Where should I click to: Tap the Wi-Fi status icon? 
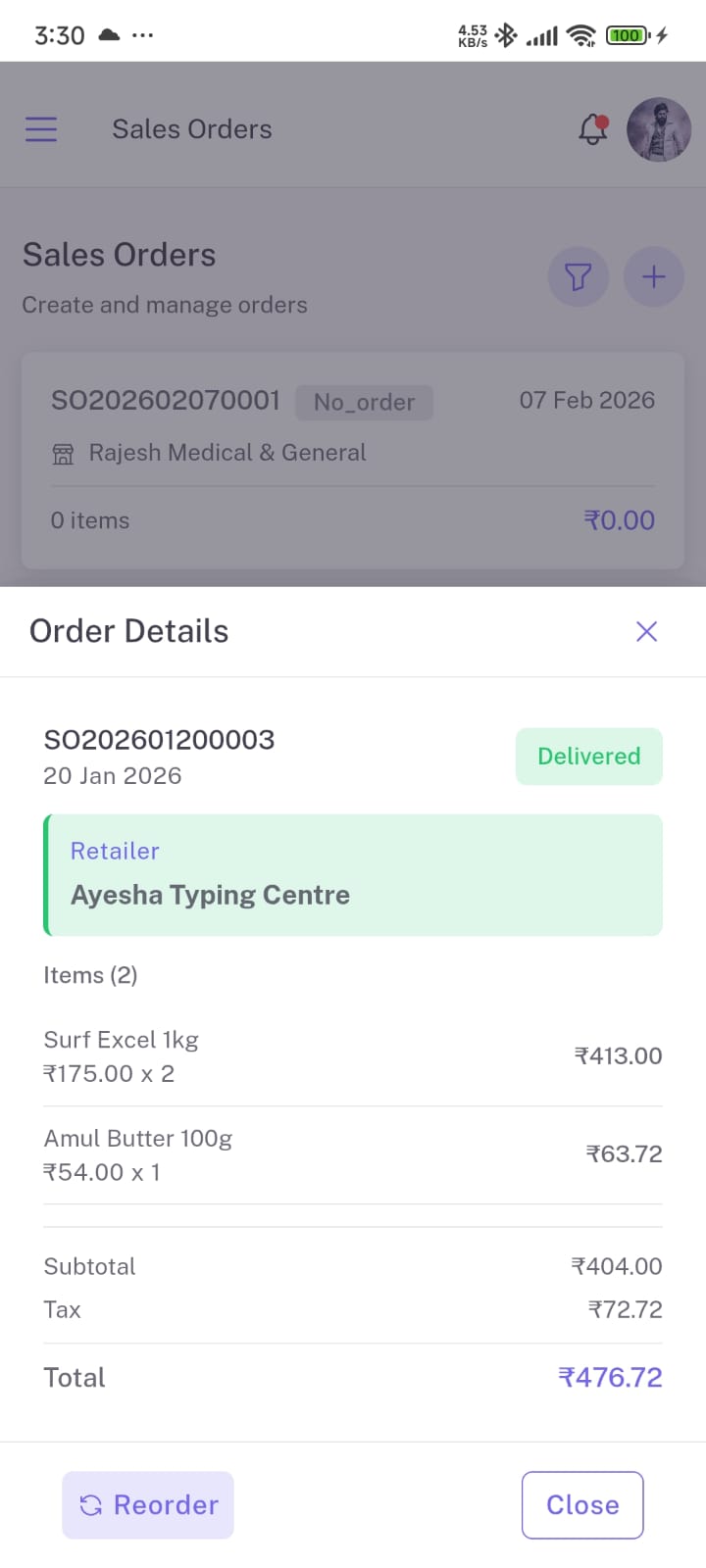point(580,35)
